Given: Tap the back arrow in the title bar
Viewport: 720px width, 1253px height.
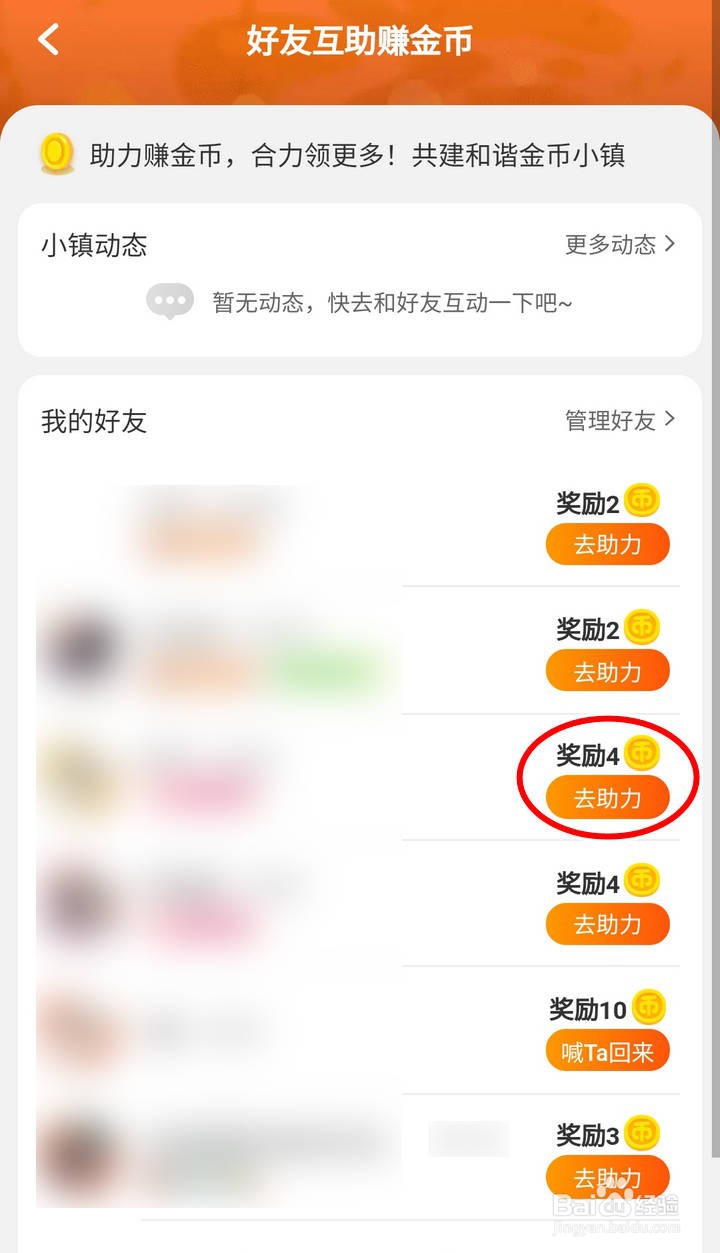Looking at the screenshot, I should (47, 40).
